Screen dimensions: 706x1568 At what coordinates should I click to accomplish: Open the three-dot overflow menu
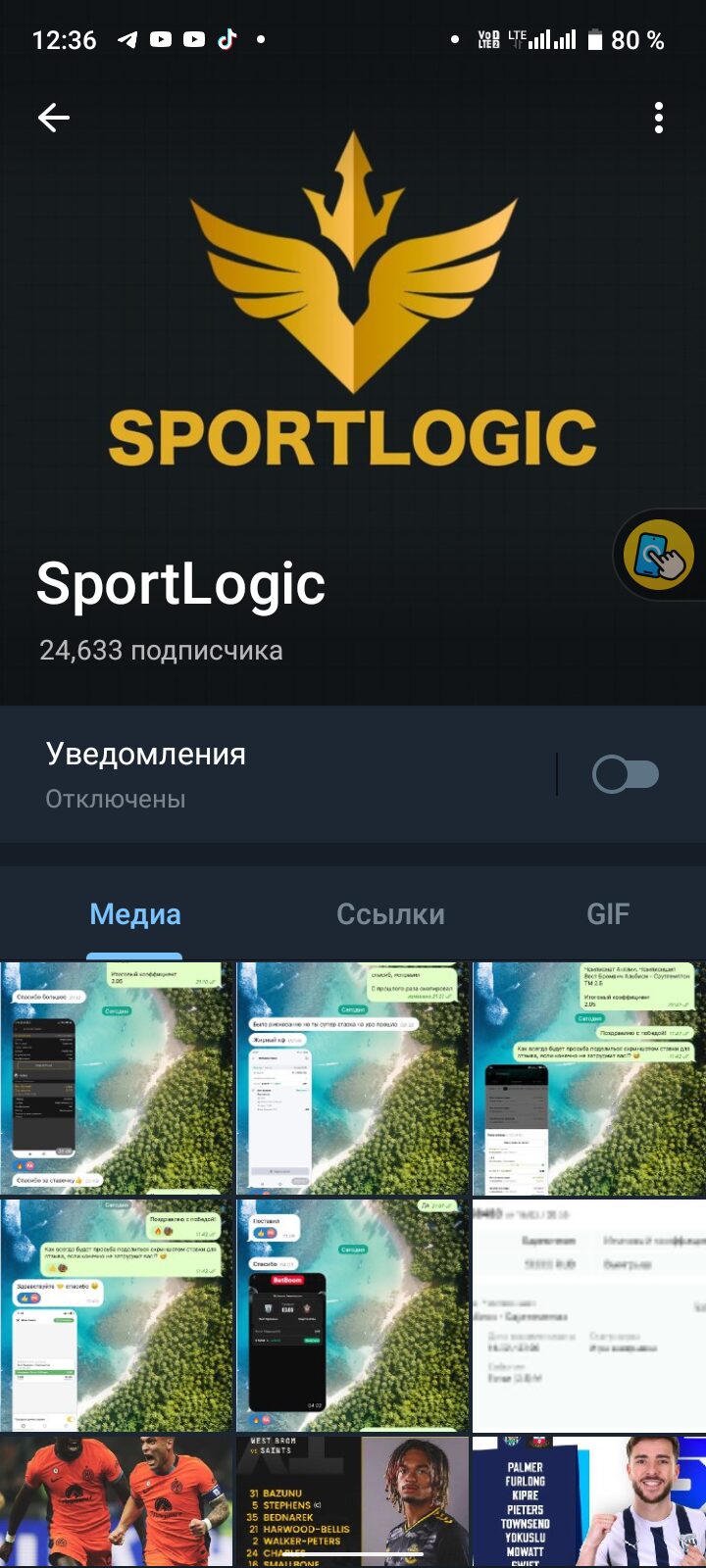tap(659, 118)
